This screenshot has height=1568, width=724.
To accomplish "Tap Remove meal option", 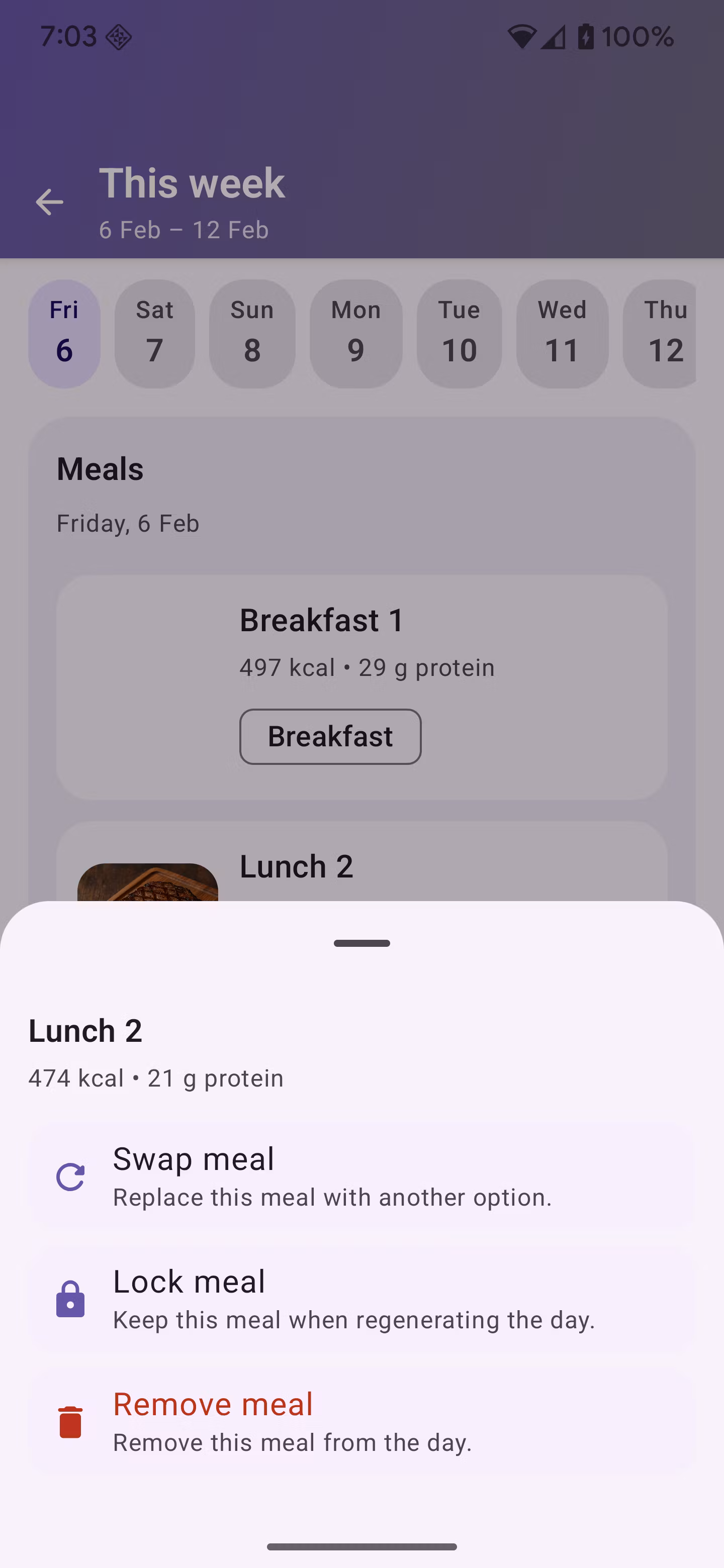I will [x=361, y=1422].
